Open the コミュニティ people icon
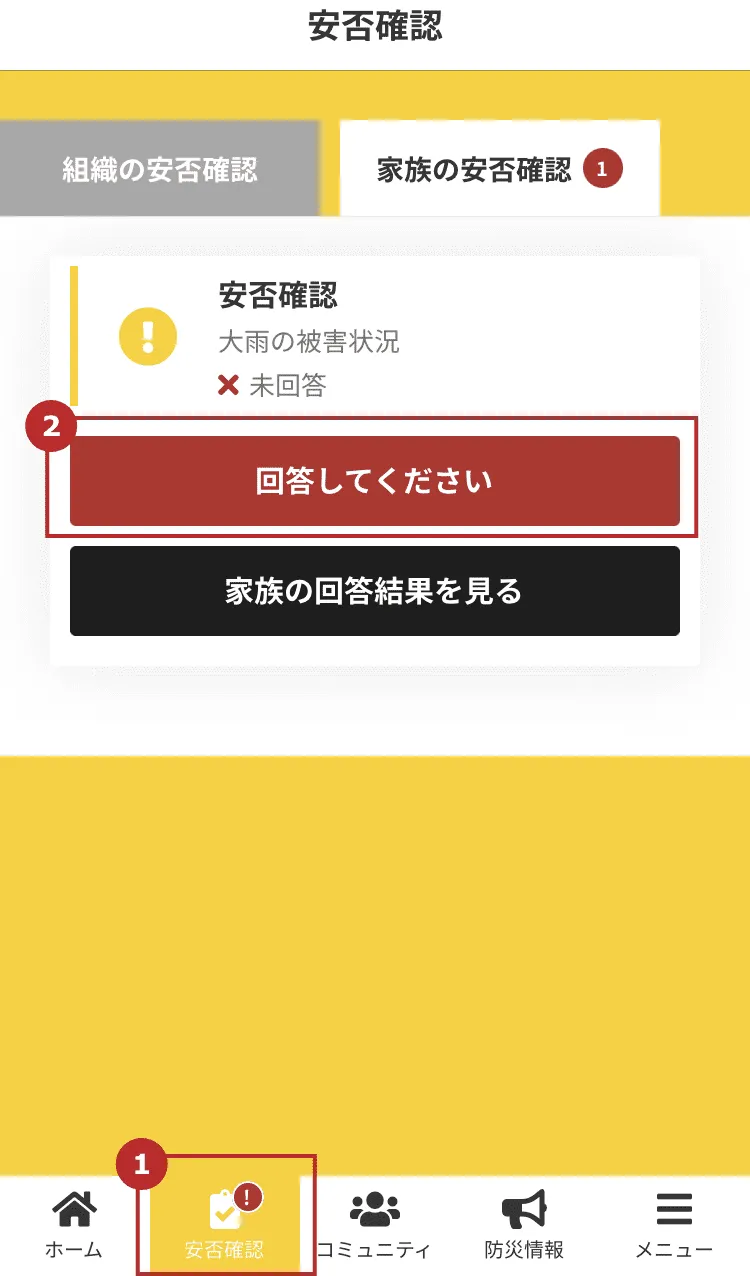750x1276 pixels. (373, 1208)
